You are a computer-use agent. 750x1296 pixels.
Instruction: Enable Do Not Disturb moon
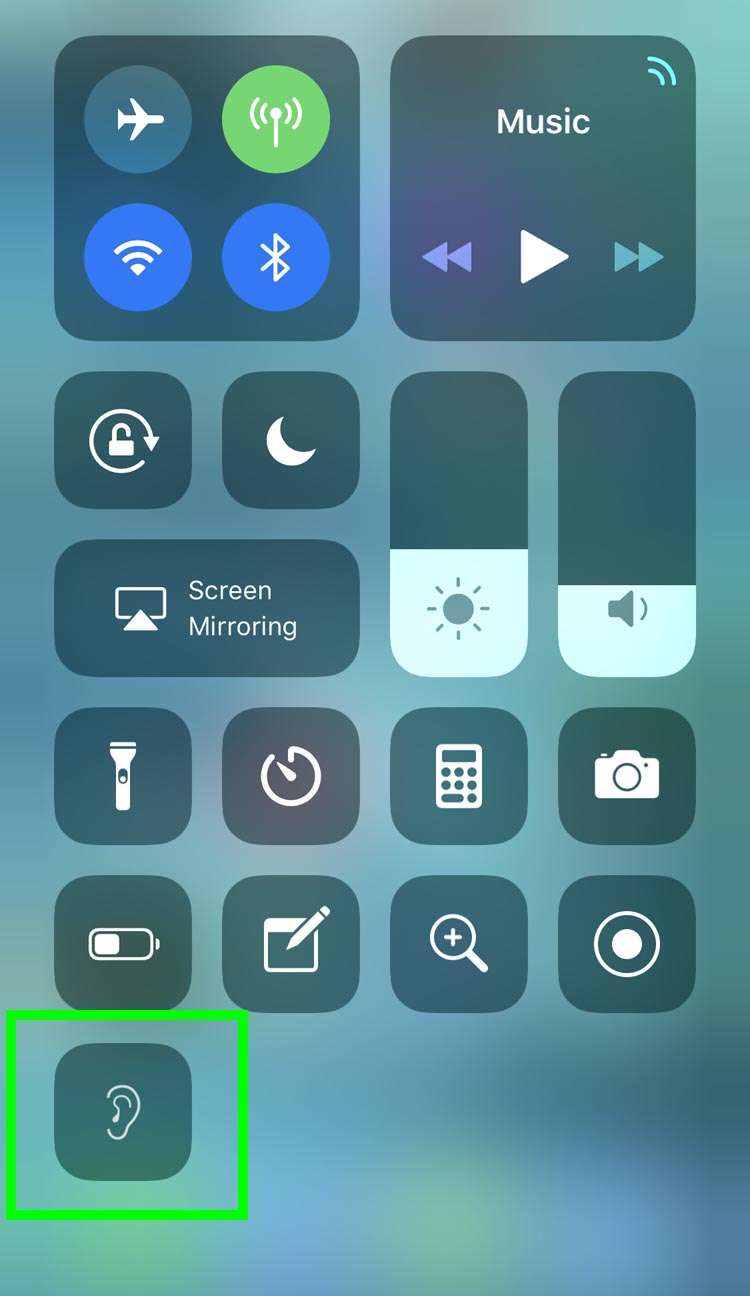[290, 441]
